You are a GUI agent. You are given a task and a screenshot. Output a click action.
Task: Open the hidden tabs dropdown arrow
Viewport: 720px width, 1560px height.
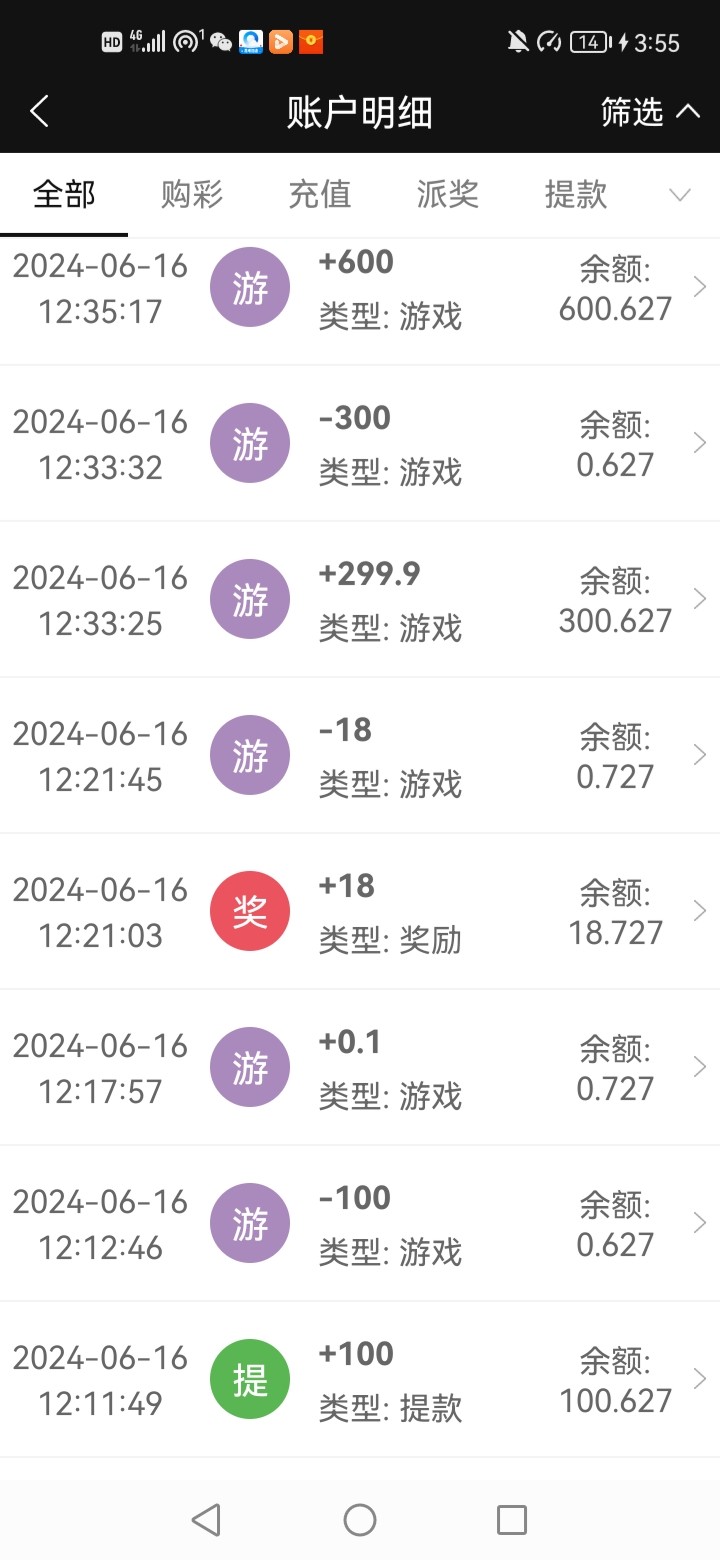point(679,196)
